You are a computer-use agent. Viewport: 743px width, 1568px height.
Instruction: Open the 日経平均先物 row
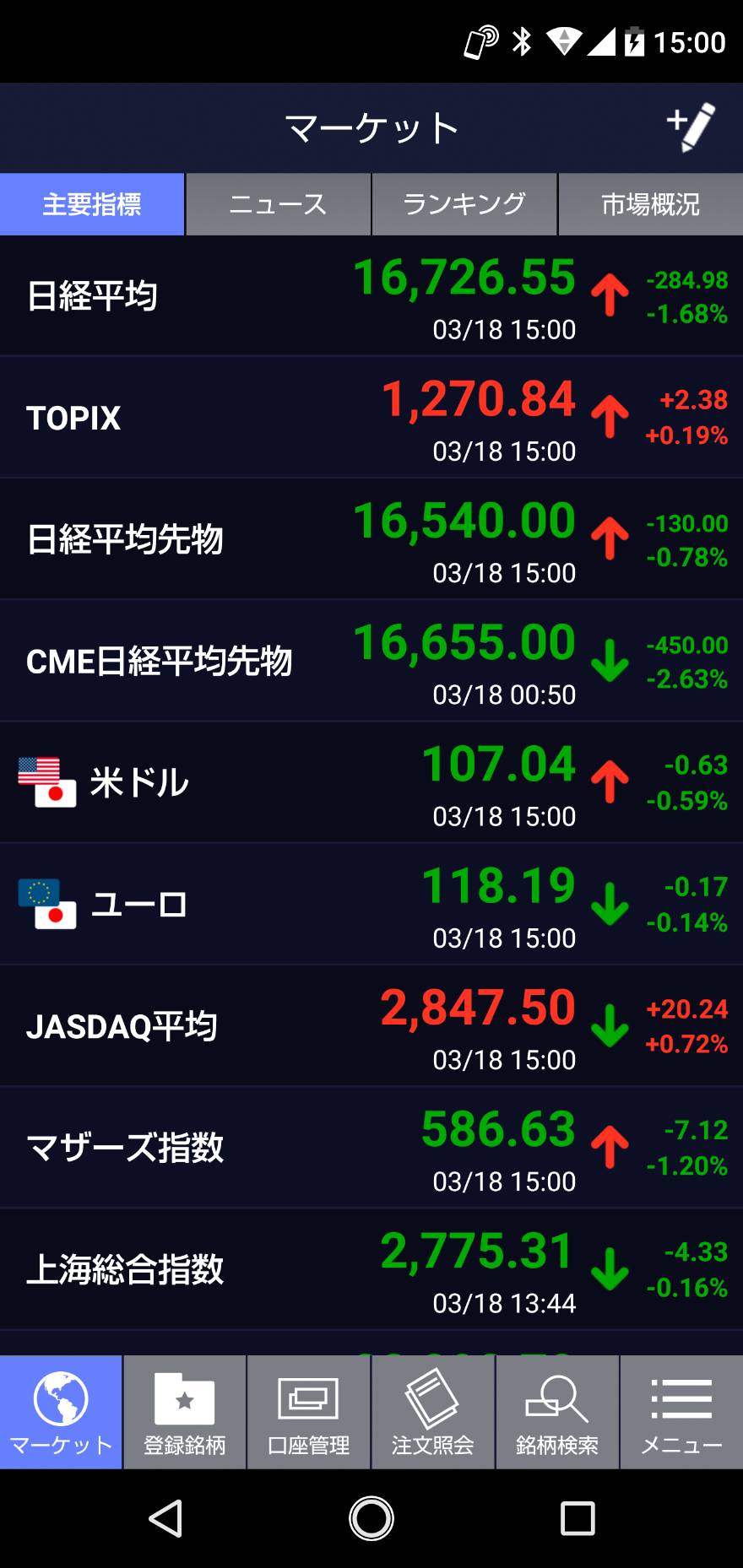(x=371, y=539)
